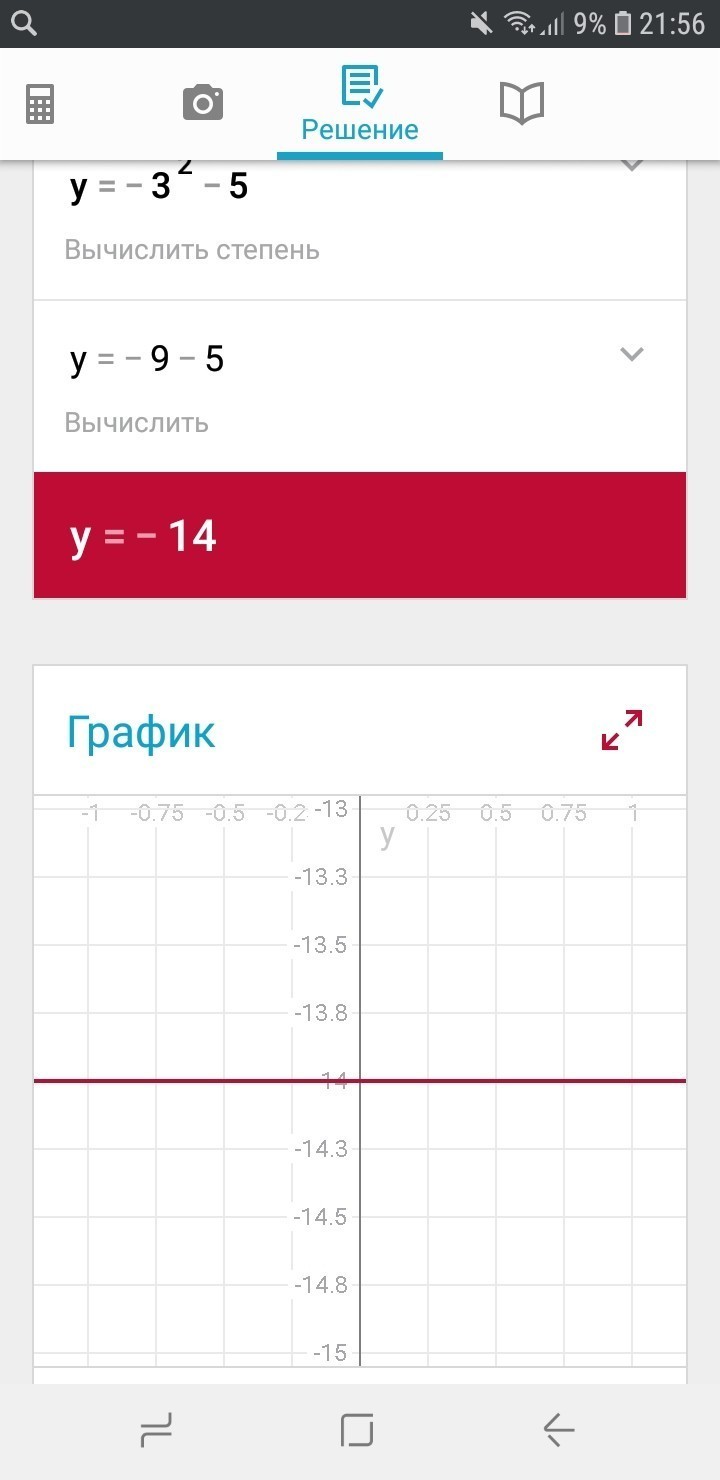Expand the График graph to fullscreen
Image resolution: width=720 pixels, height=1480 pixels.
point(621,730)
